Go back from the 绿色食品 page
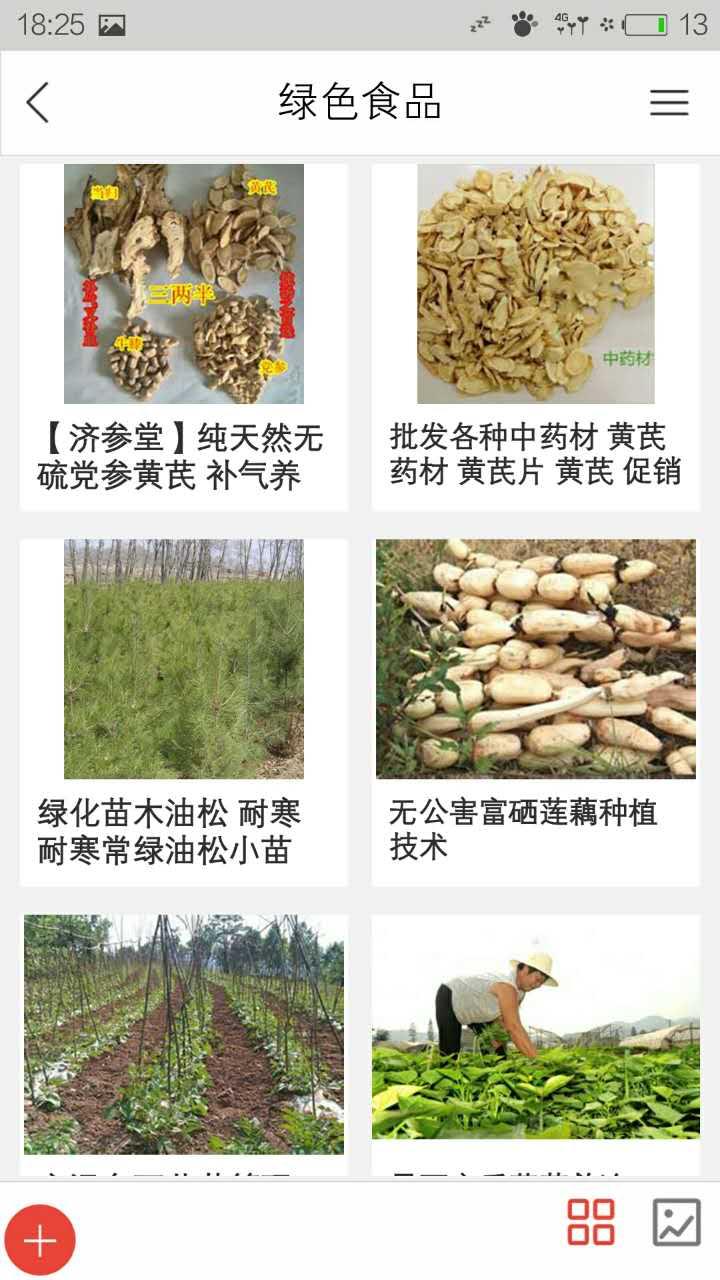Viewport: 720px width, 1280px height. tap(38, 102)
